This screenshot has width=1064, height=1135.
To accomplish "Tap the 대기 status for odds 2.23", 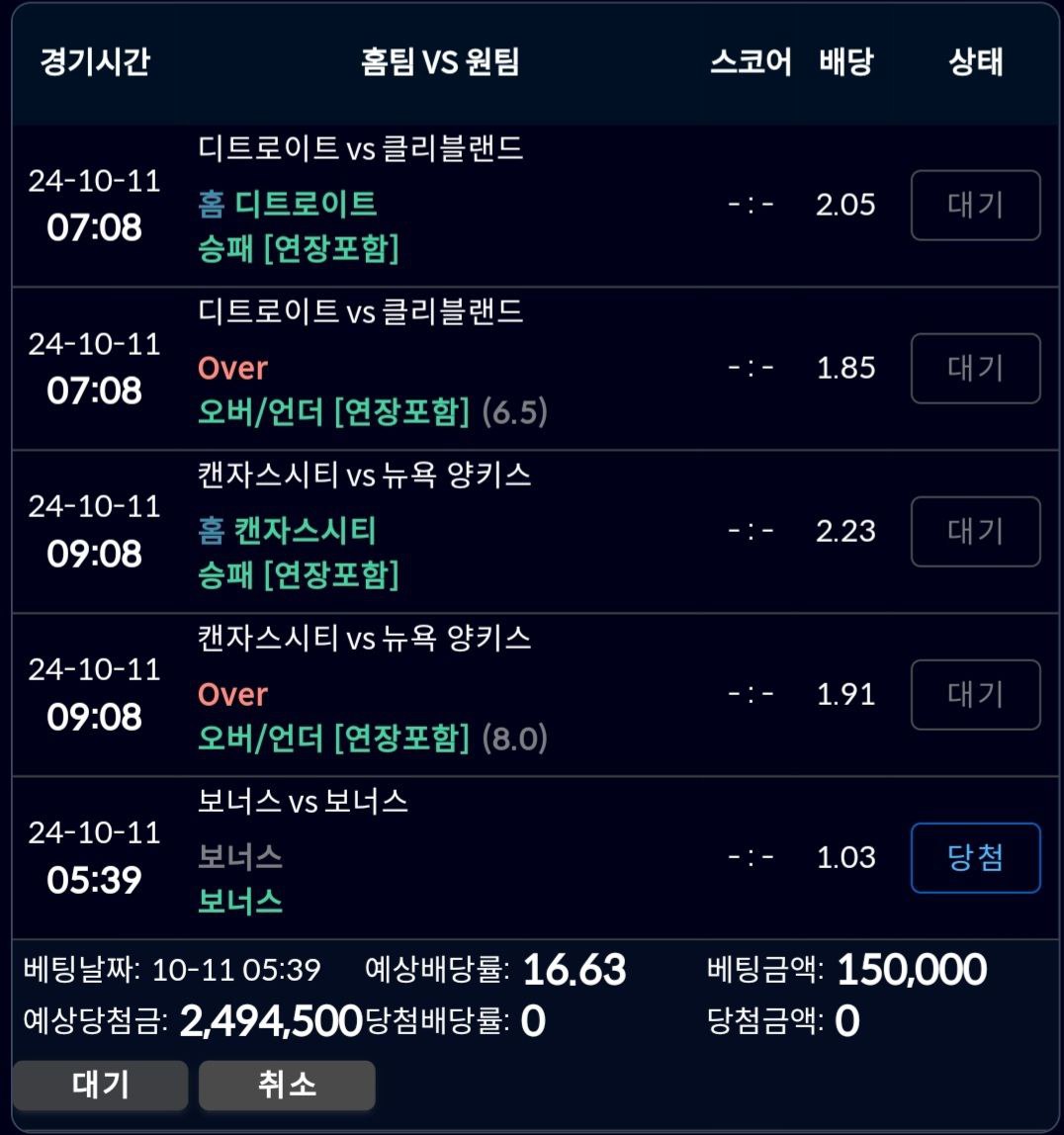I will pyautogui.click(x=975, y=531).
